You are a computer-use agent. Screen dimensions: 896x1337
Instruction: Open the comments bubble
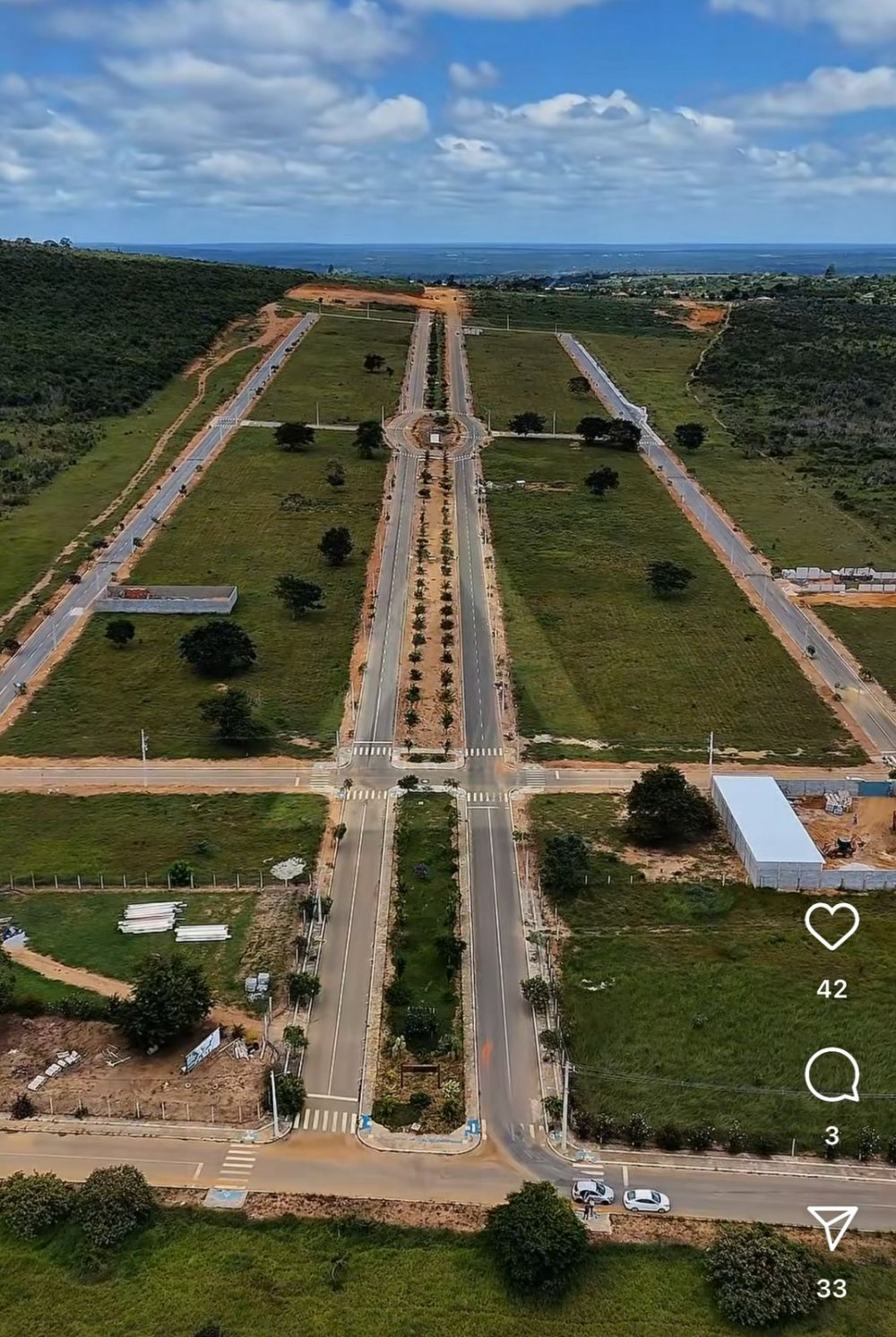coord(831,1074)
